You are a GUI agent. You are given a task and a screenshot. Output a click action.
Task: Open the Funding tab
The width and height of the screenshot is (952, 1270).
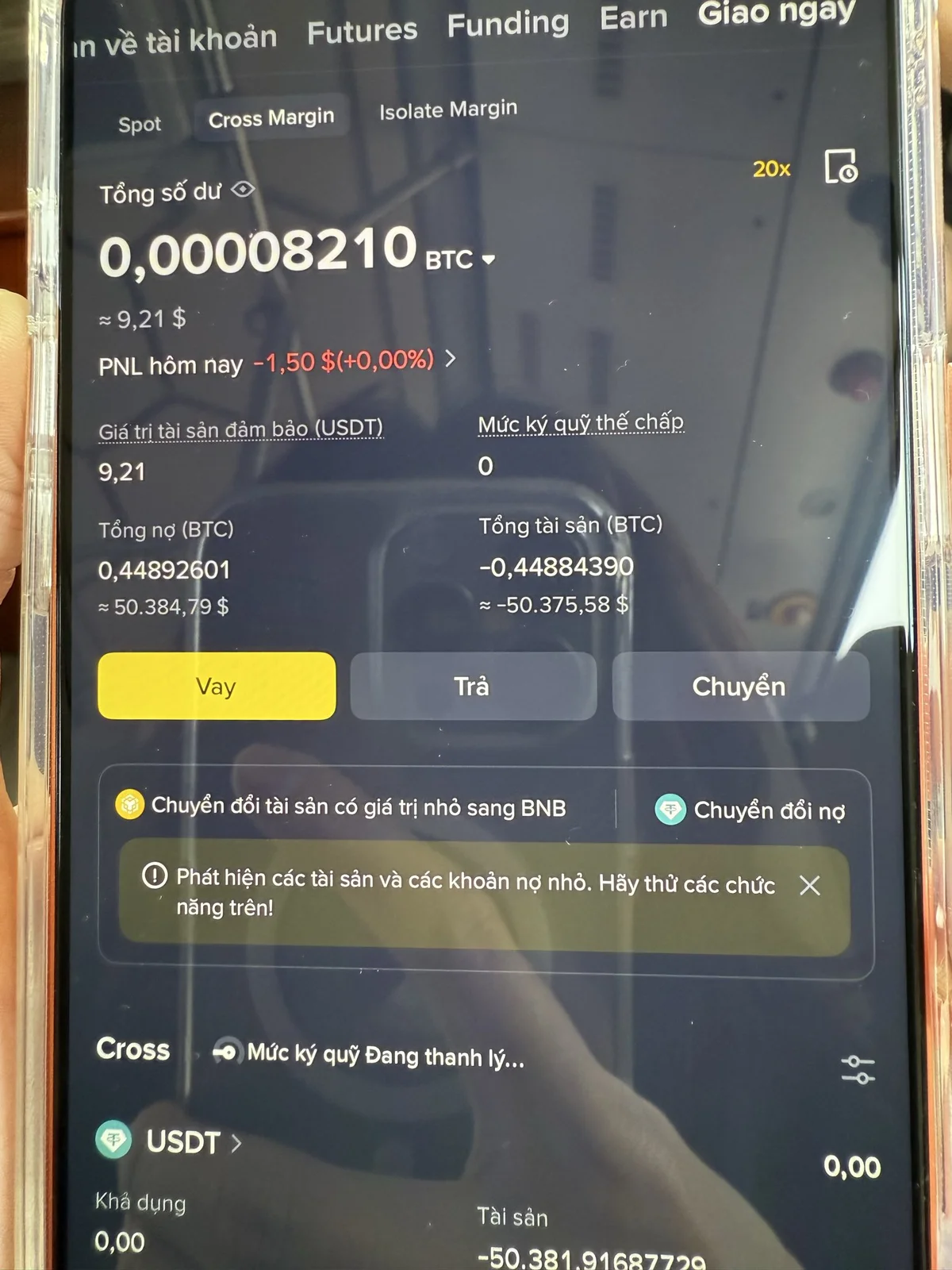[x=508, y=24]
